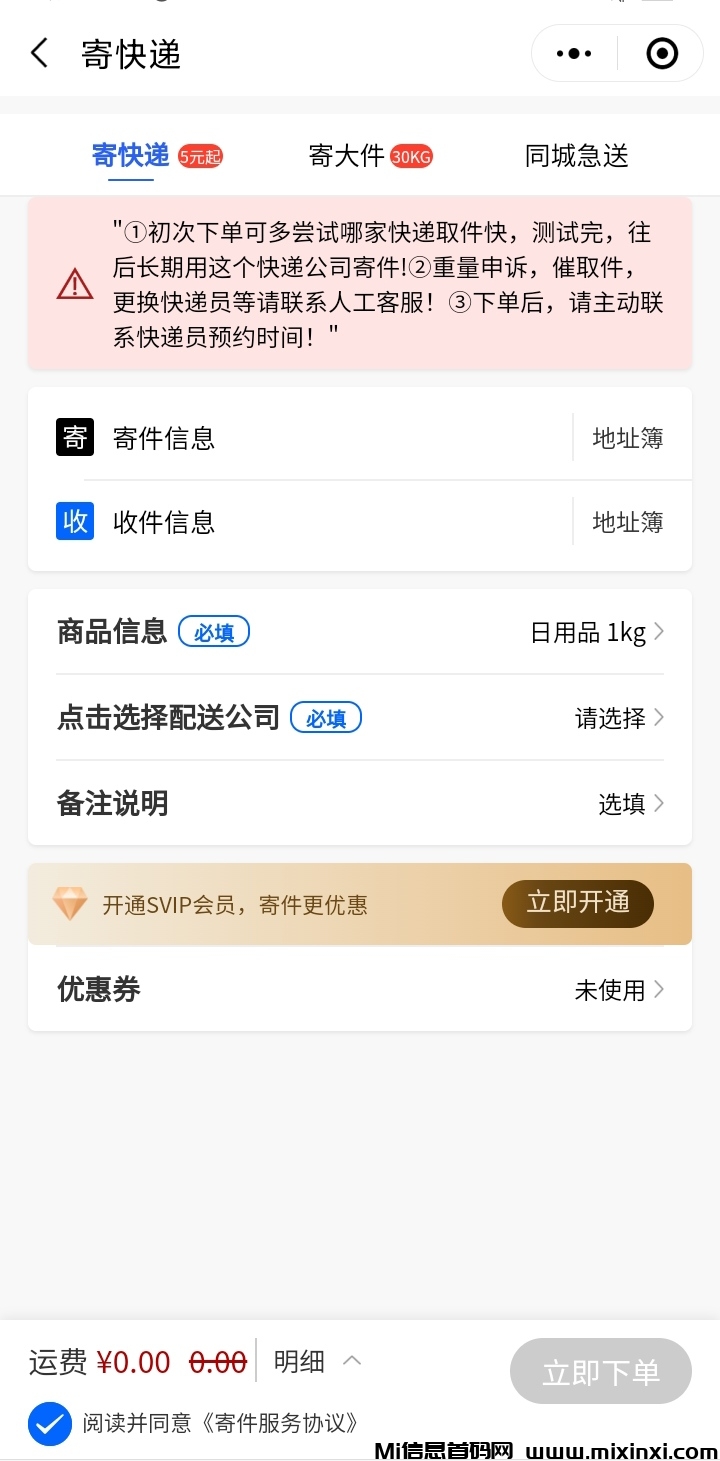Open the 备注说明 optional note row
720x1461 pixels.
tap(360, 803)
